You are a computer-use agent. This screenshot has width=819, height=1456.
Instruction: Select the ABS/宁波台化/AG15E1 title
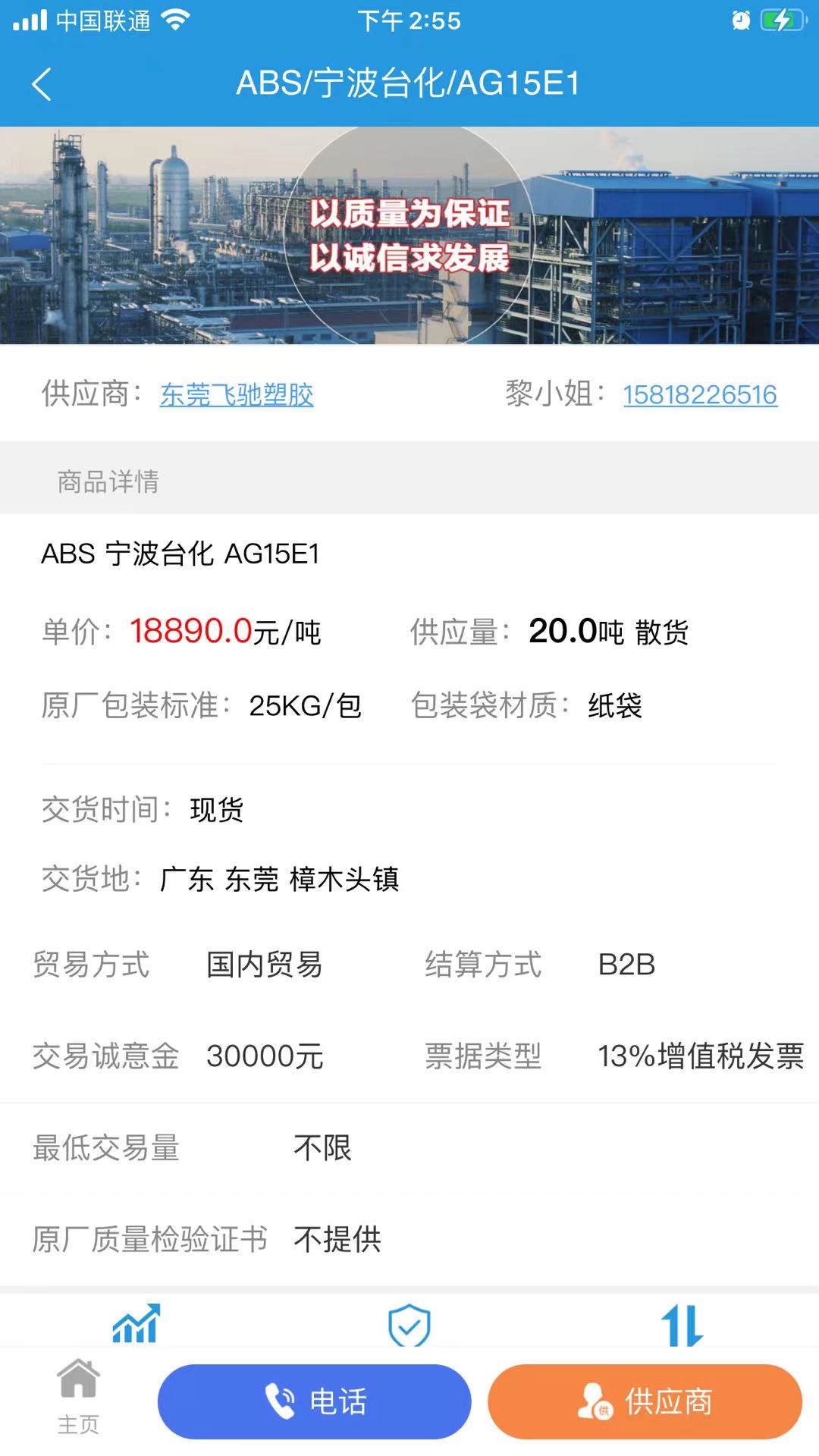pyautogui.click(x=409, y=84)
